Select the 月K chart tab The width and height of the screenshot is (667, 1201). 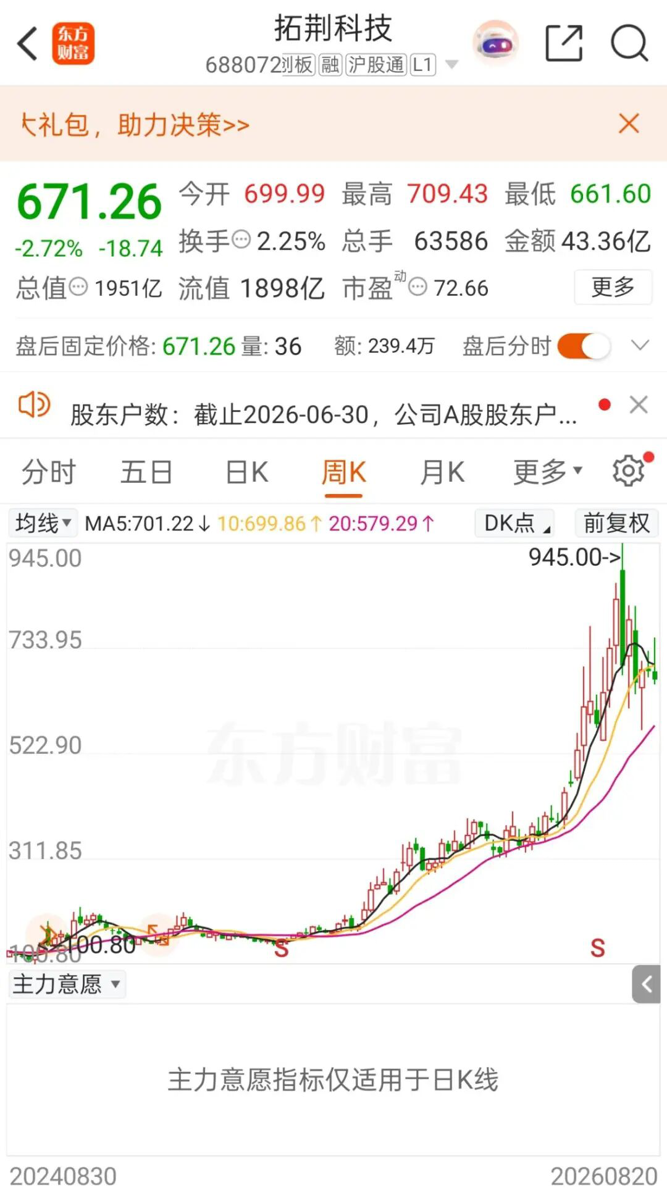pos(441,472)
